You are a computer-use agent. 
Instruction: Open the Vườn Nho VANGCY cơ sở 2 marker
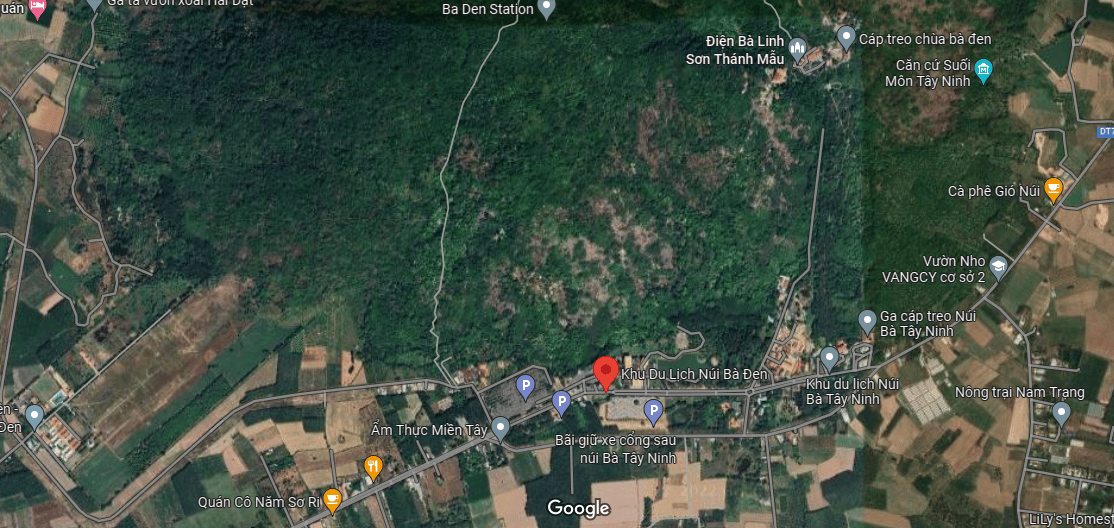click(999, 267)
